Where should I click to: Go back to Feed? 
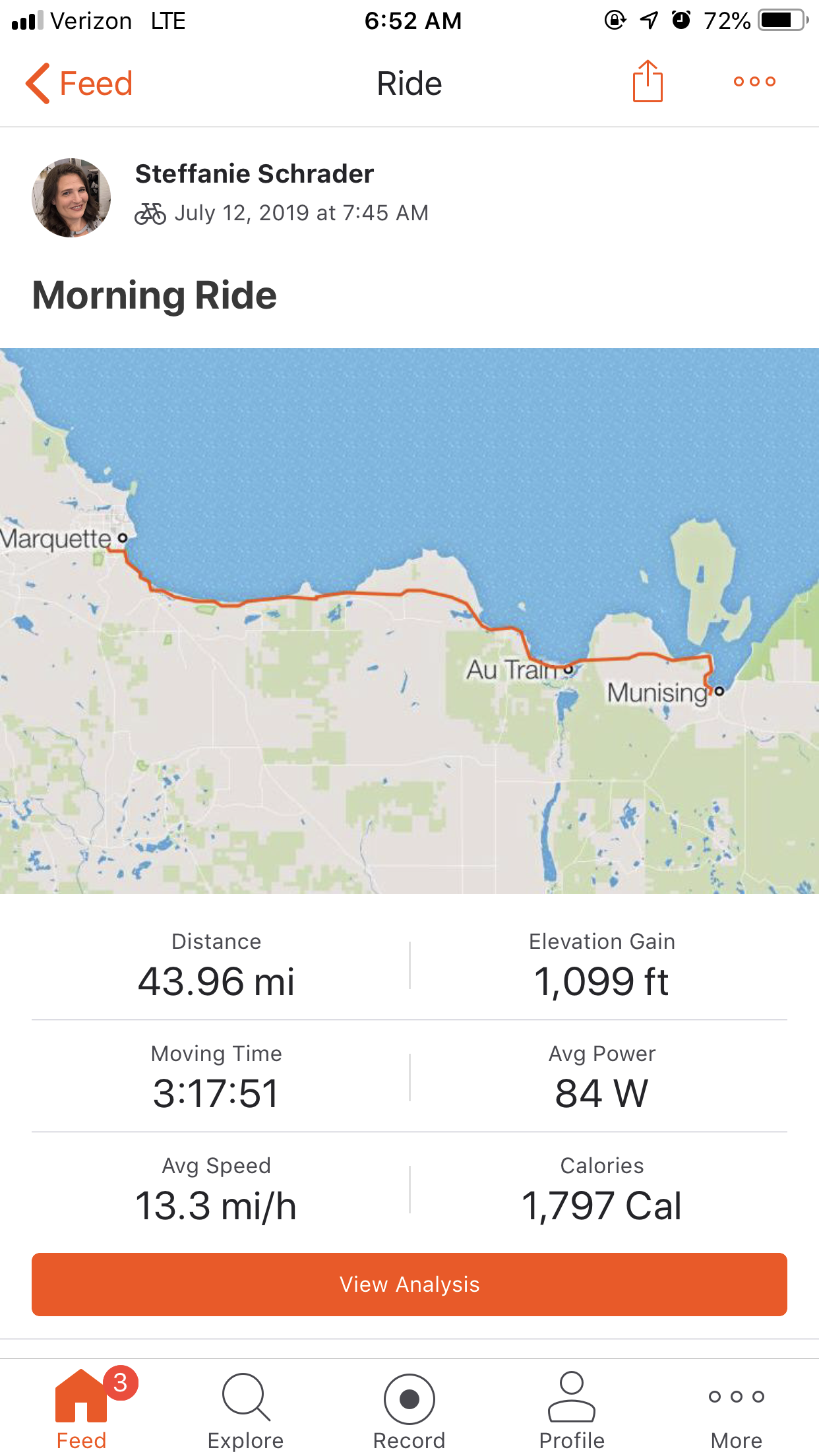[x=79, y=84]
